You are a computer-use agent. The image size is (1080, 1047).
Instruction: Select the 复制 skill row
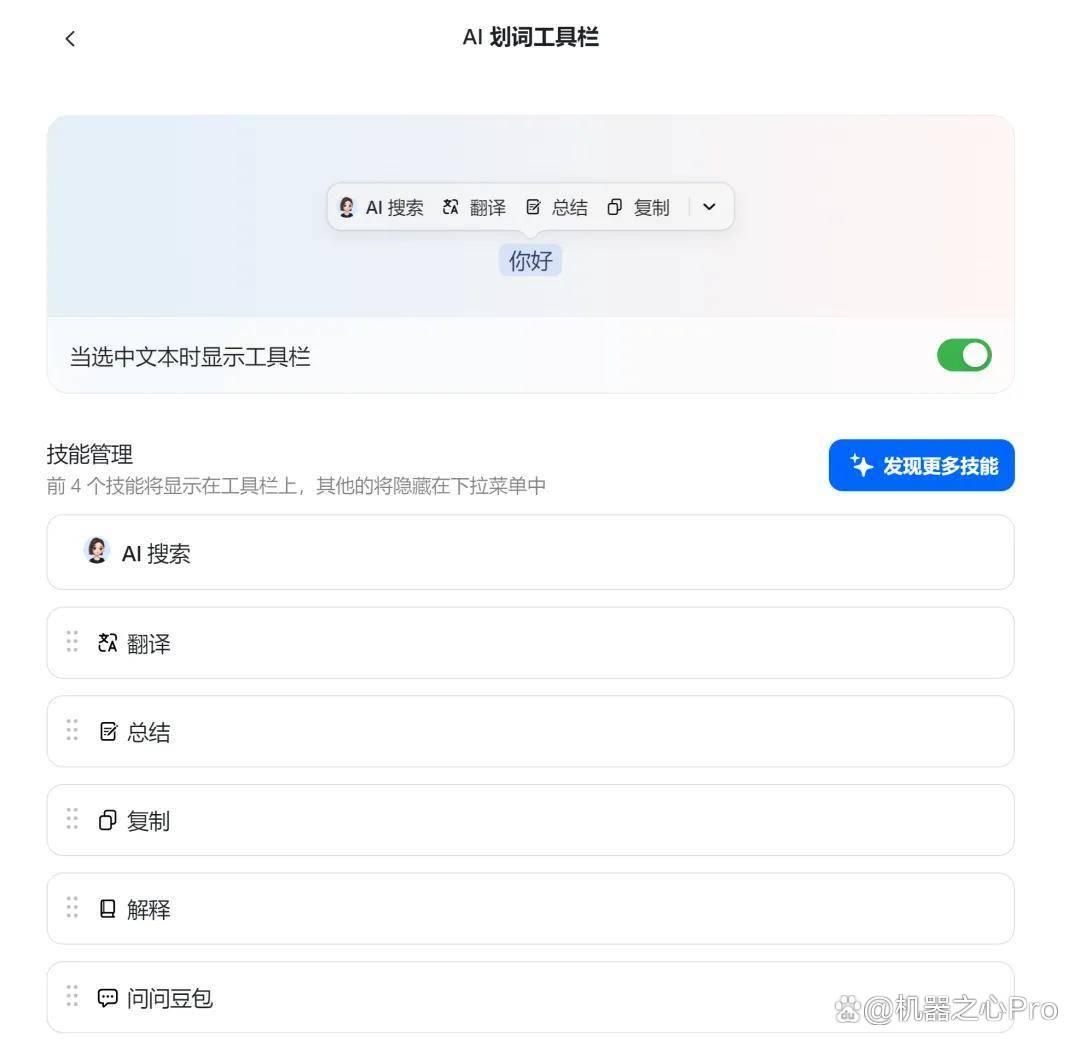[x=530, y=820]
